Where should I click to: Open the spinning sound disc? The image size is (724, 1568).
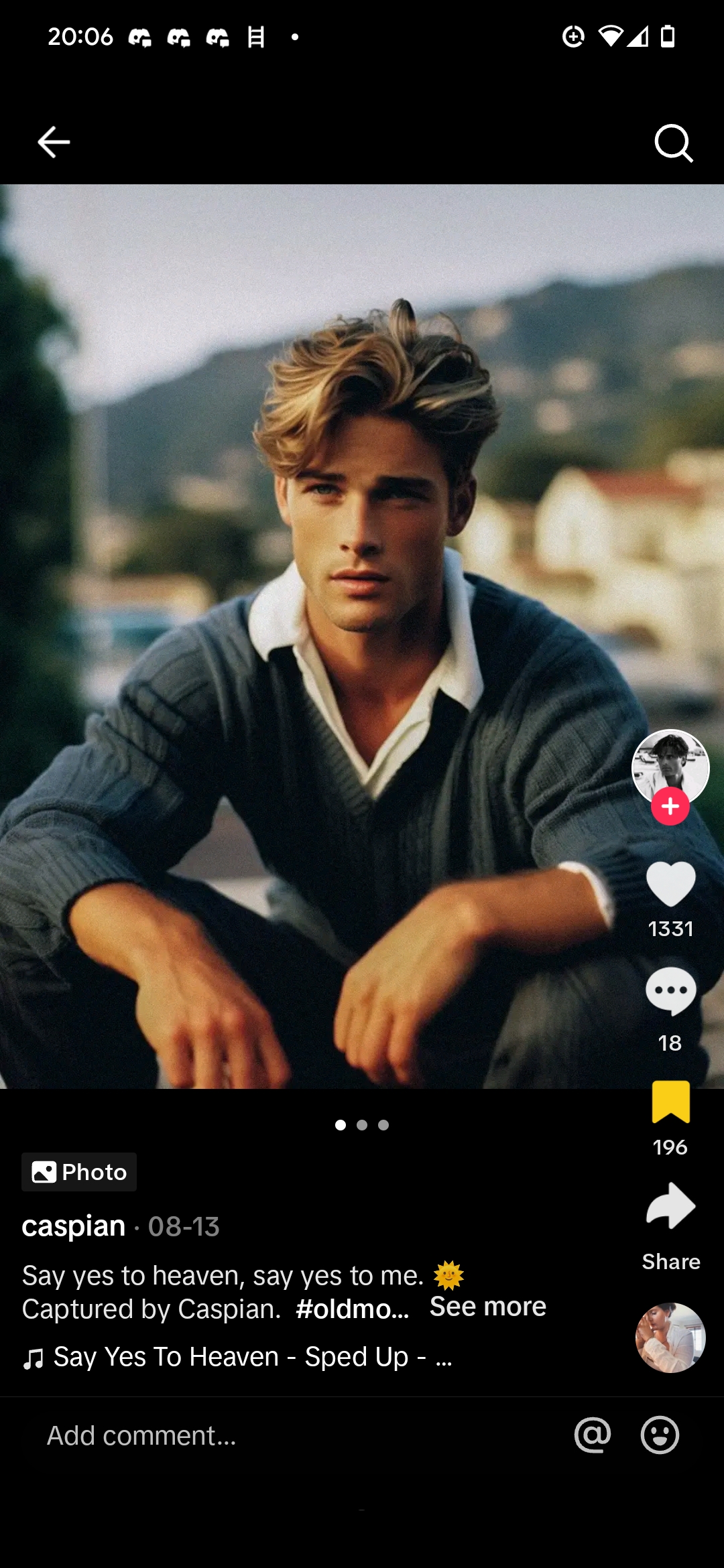pyautogui.click(x=670, y=1337)
